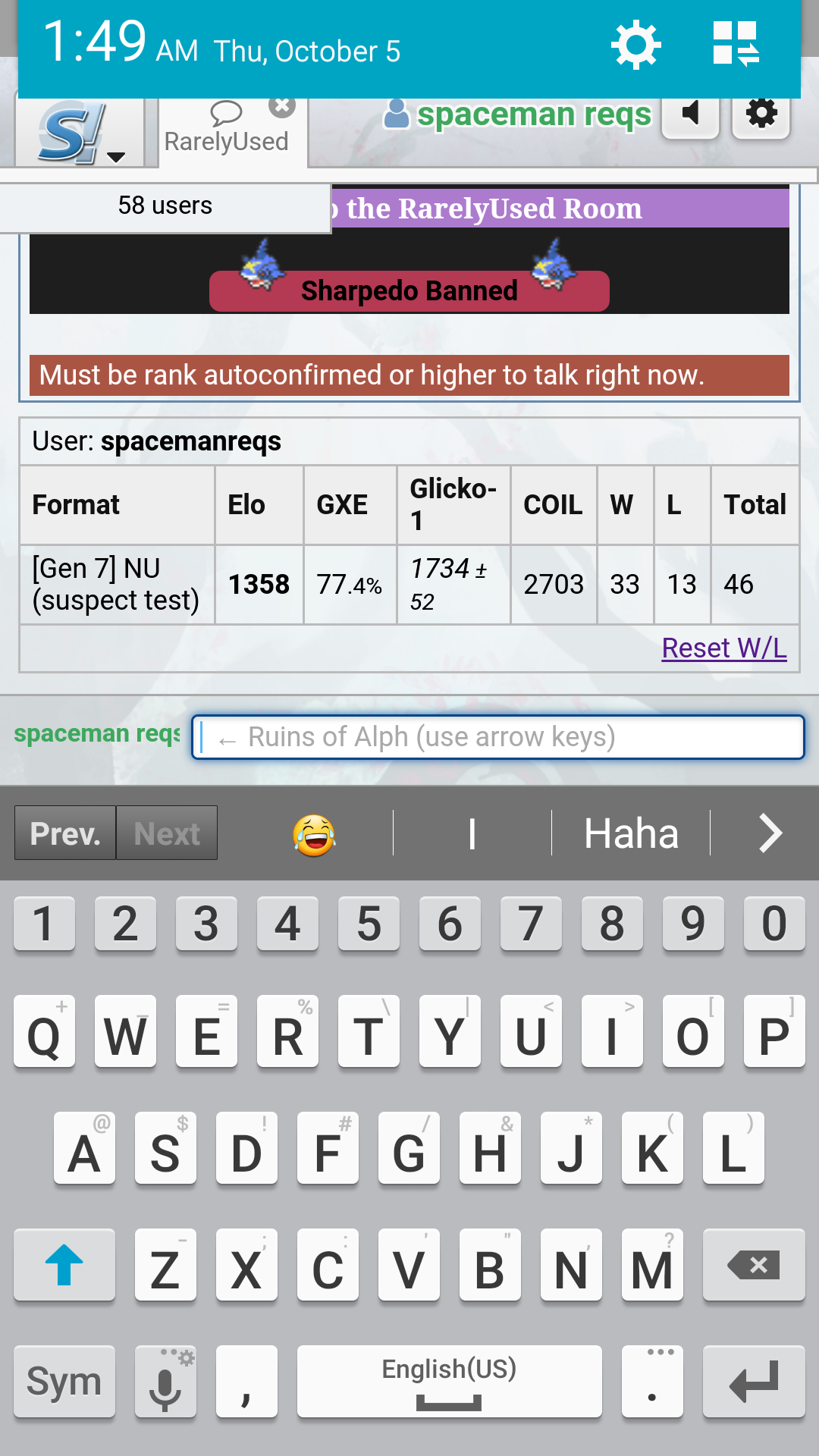Screen dimensions: 819x1456
Task: Open the sound volume settings
Action: [x=690, y=115]
